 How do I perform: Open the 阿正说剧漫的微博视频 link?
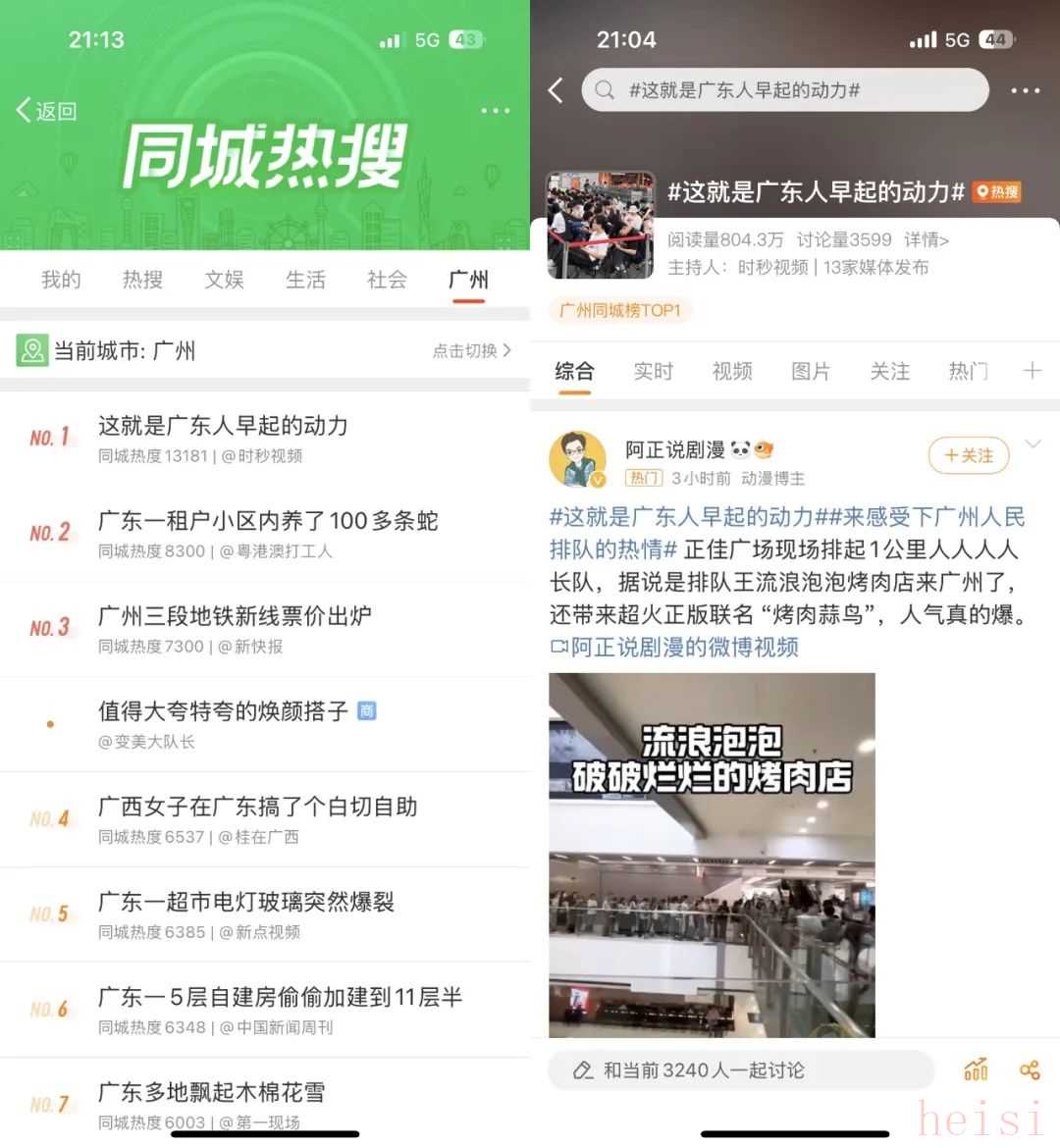click(x=674, y=647)
